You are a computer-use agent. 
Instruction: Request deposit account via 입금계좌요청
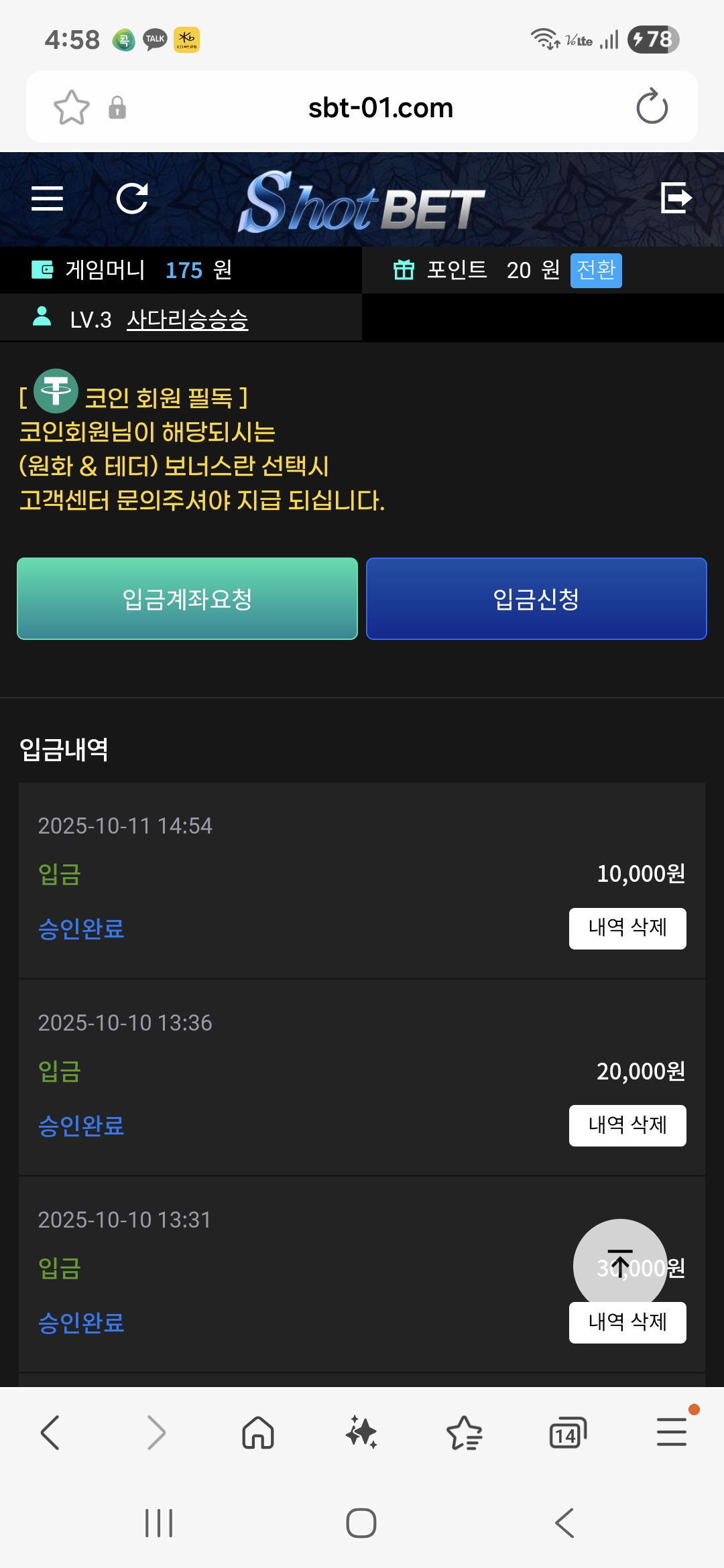tap(187, 598)
